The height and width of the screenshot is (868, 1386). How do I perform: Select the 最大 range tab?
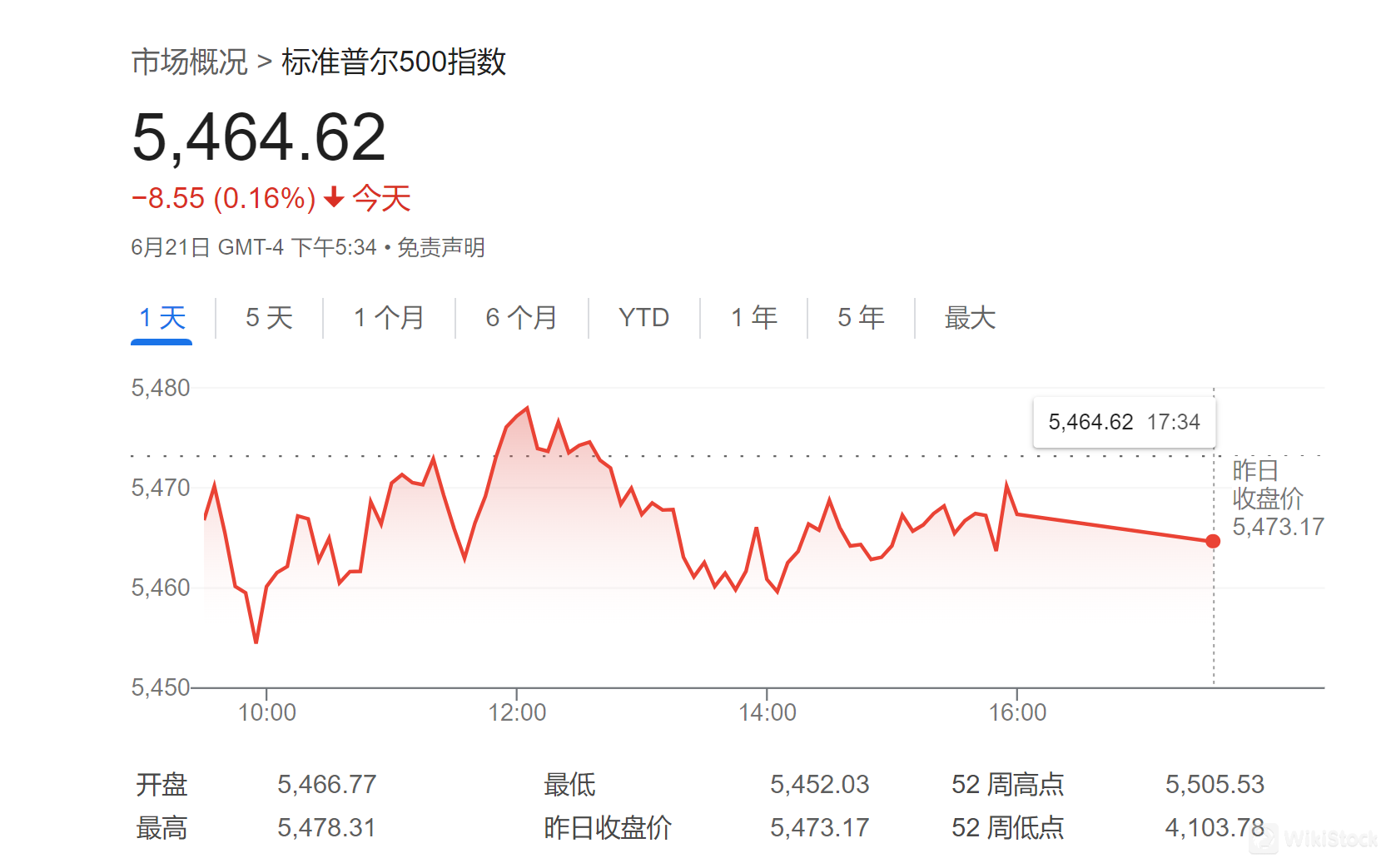click(970, 318)
